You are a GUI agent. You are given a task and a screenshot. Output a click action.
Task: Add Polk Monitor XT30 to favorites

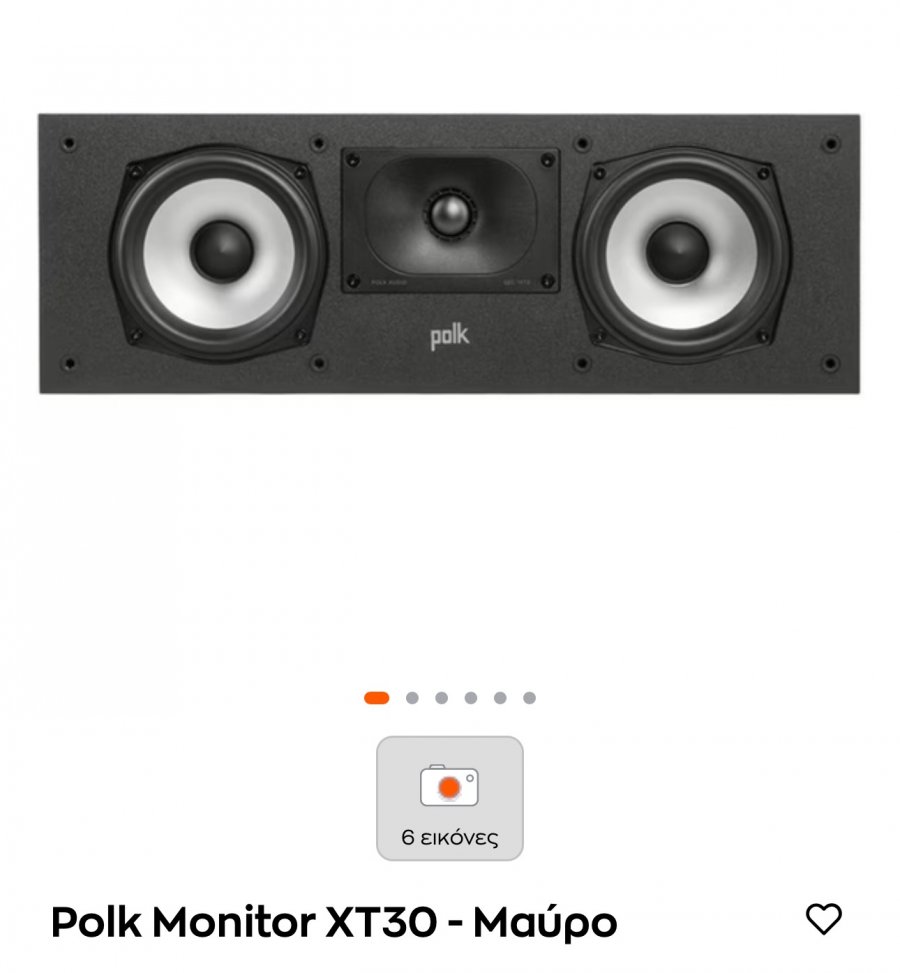click(x=823, y=918)
